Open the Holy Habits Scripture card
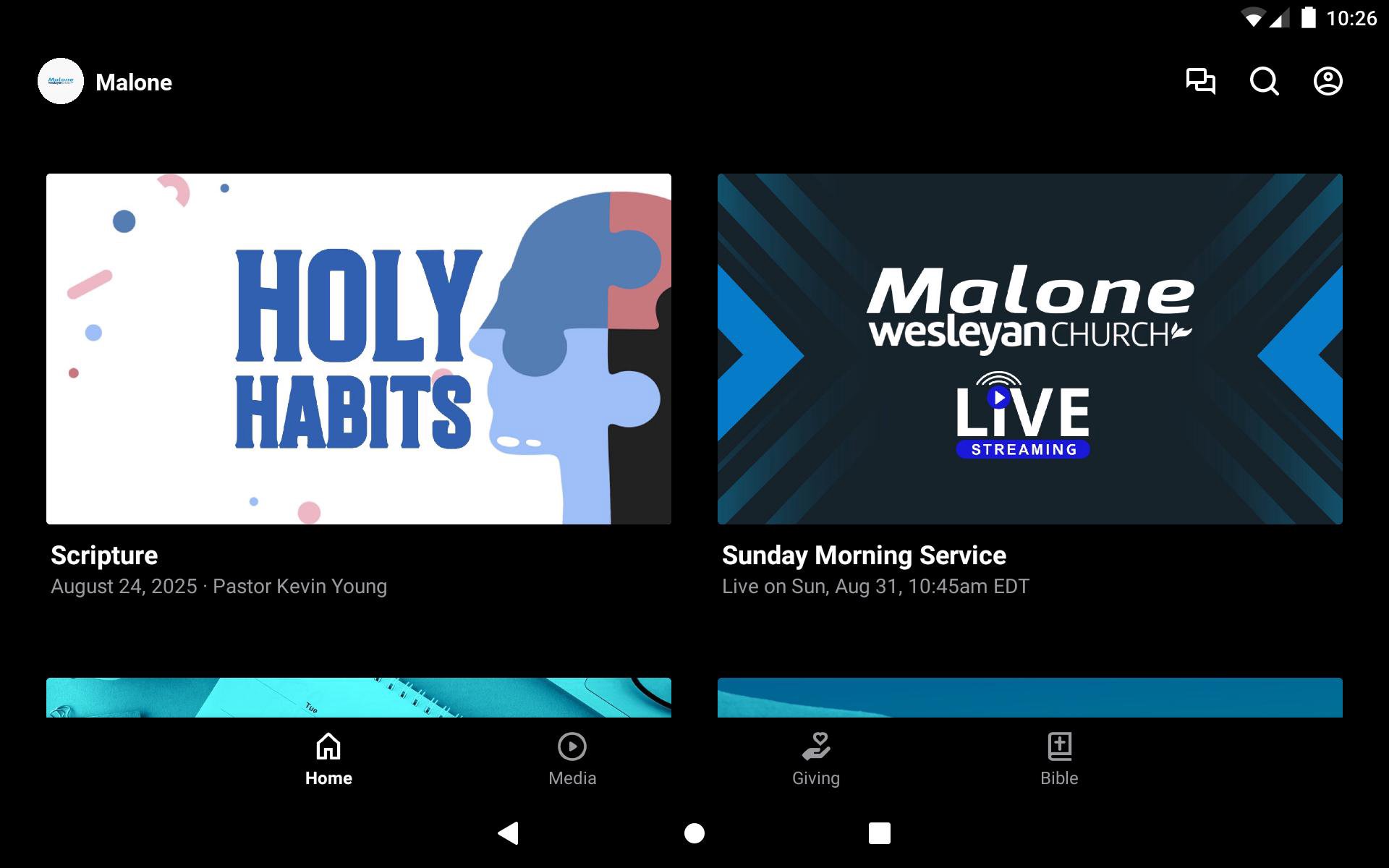Viewport: 1389px width, 868px height. [358, 349]
